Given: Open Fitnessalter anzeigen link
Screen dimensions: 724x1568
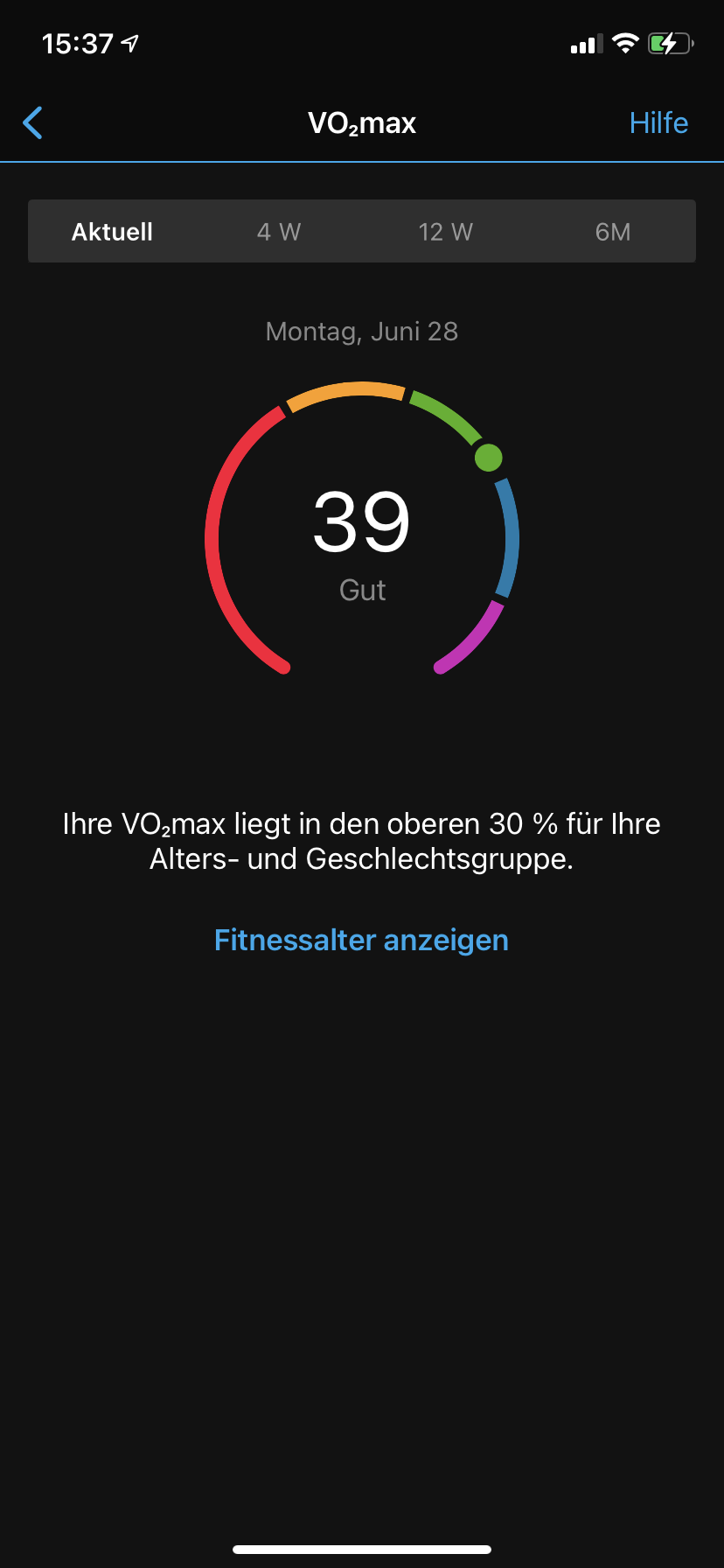Looking at the screenshot, I should click(361, 940).
